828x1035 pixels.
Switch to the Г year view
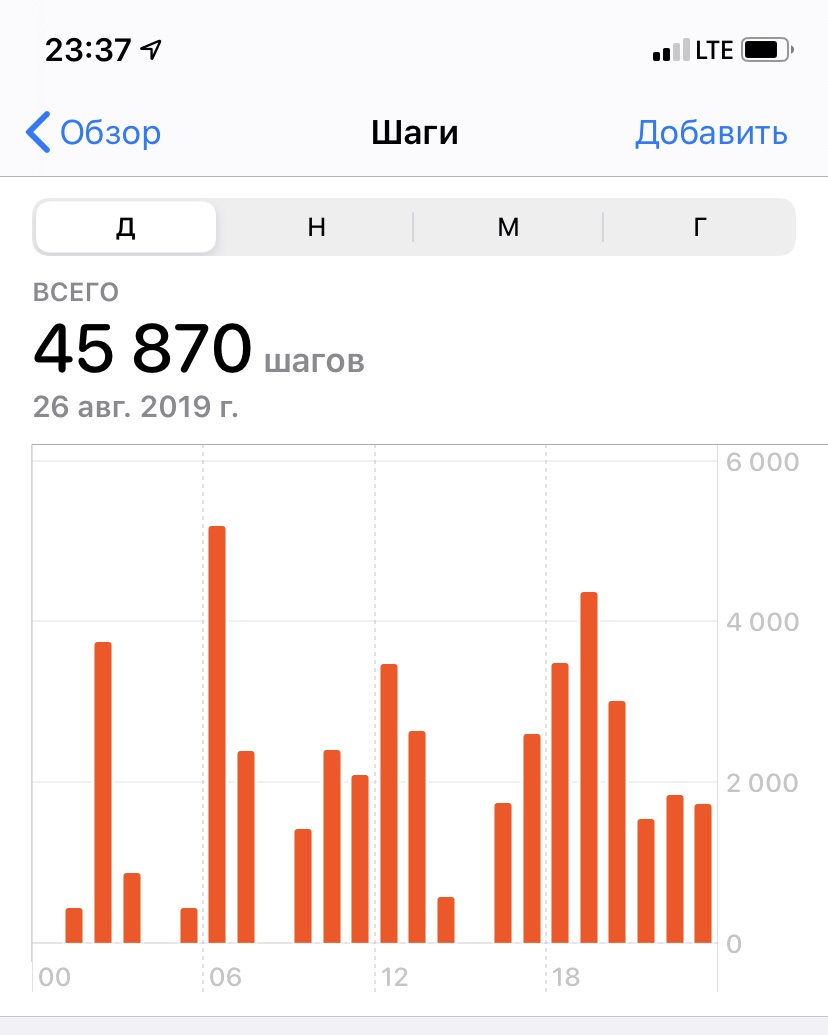pos(700,228)
